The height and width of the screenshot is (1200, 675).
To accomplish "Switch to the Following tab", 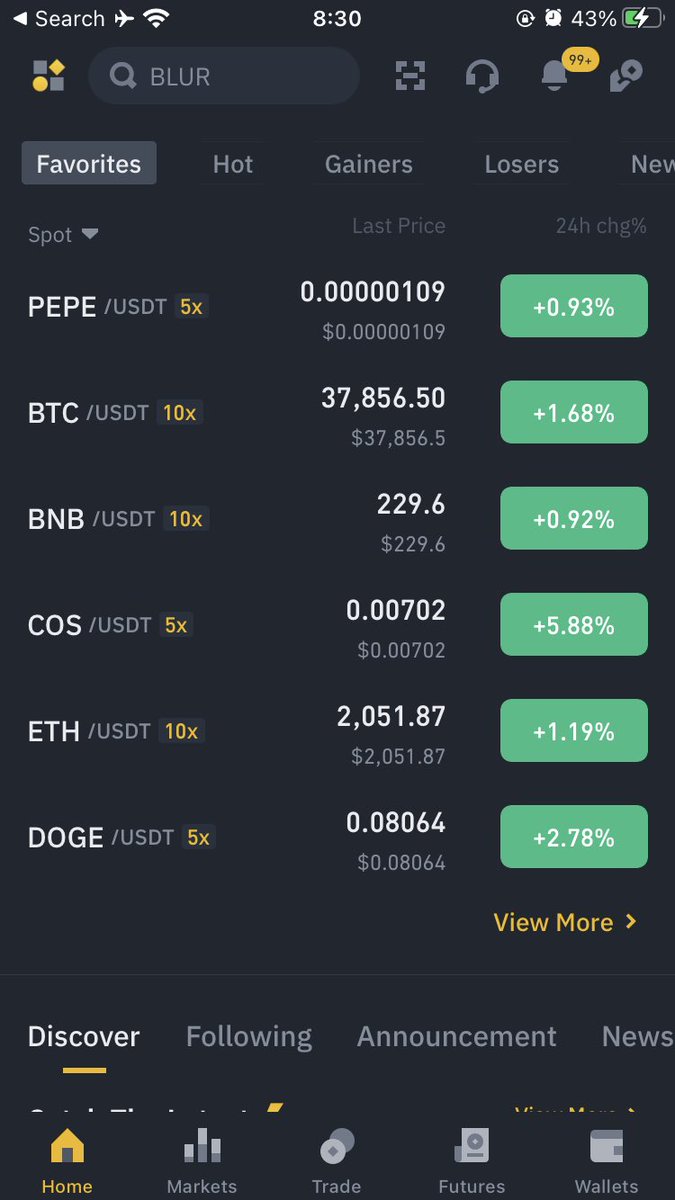I will [x=249, y=1036].
